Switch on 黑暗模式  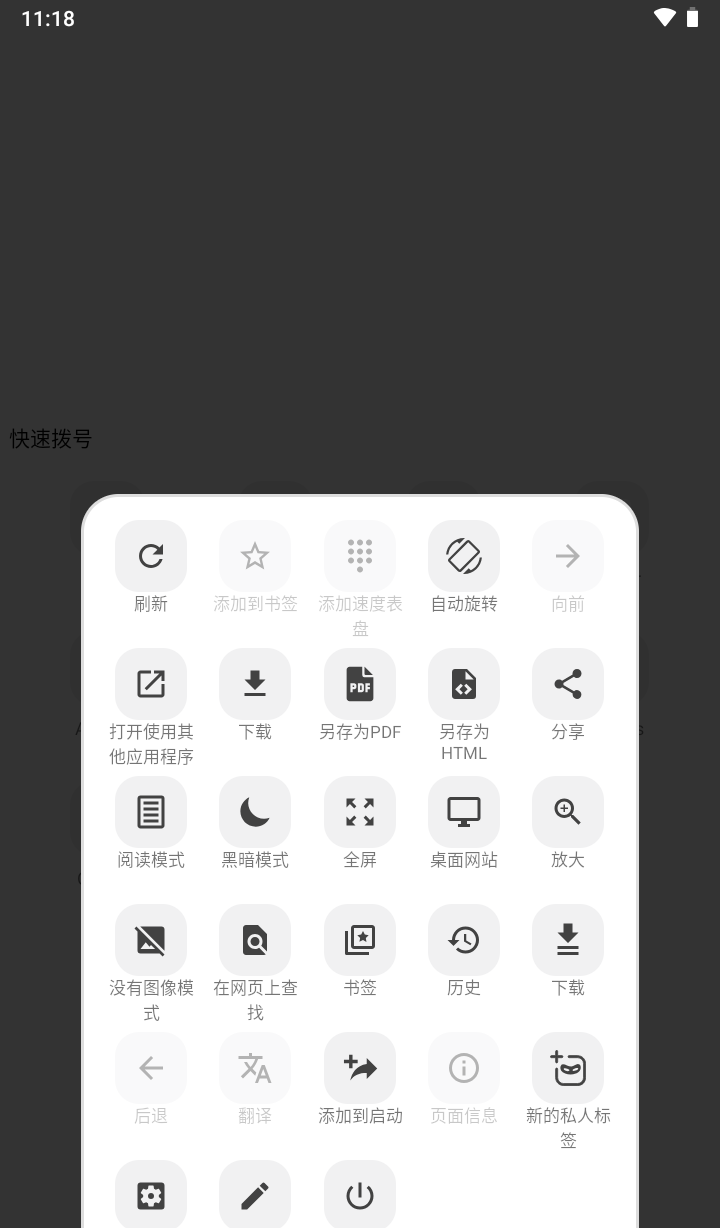[x=255, y=812]
